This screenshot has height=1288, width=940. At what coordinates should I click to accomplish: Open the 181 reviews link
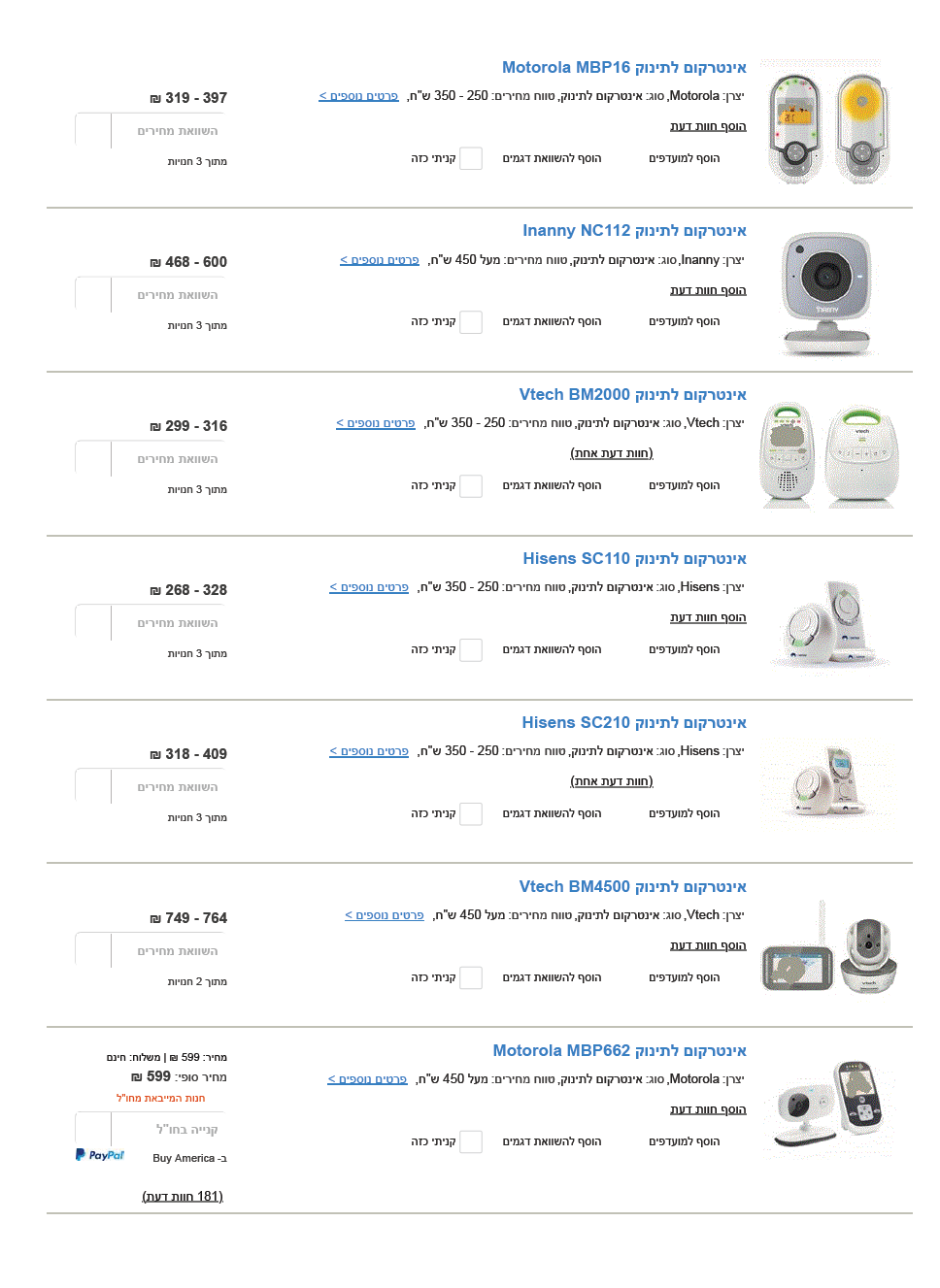click(183, 1197)
